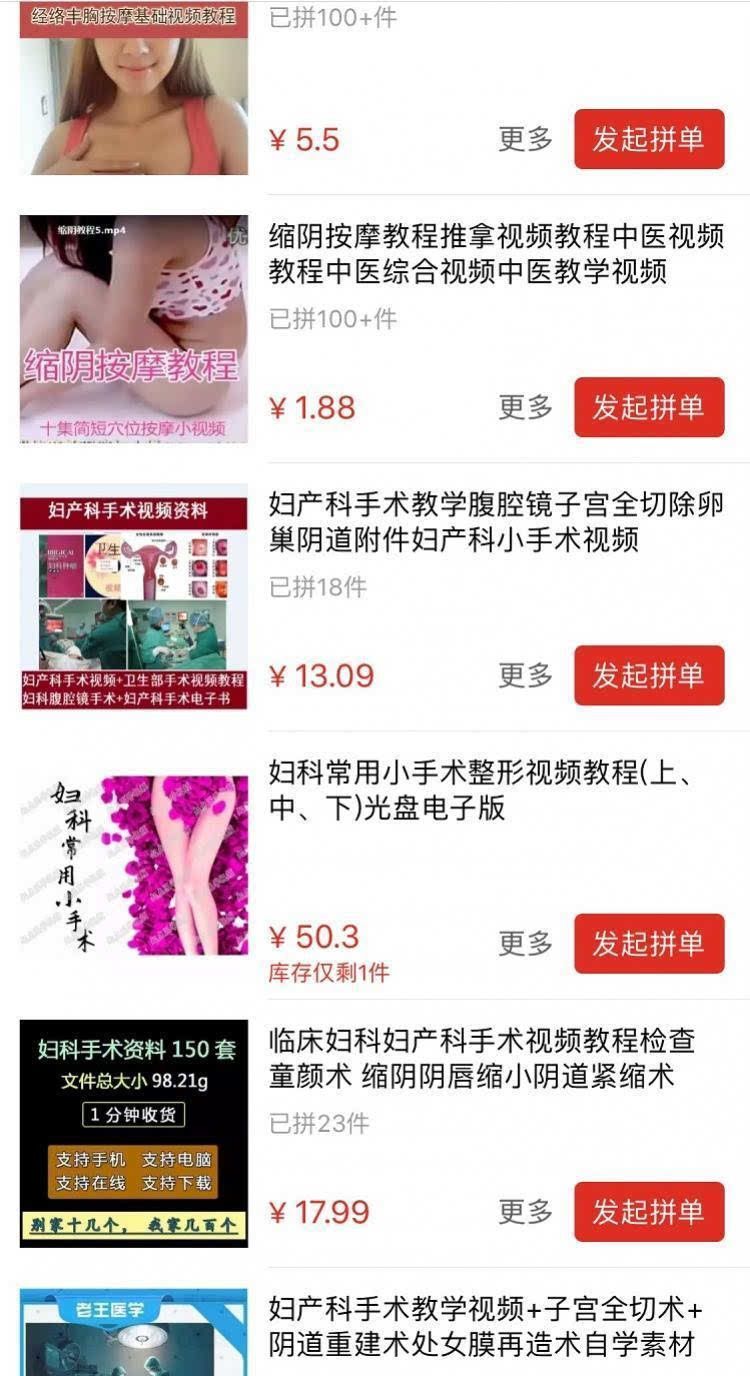Open the 妇科手术资料 150套 product image
750x1376 pixels.
tap(134, 1133)
